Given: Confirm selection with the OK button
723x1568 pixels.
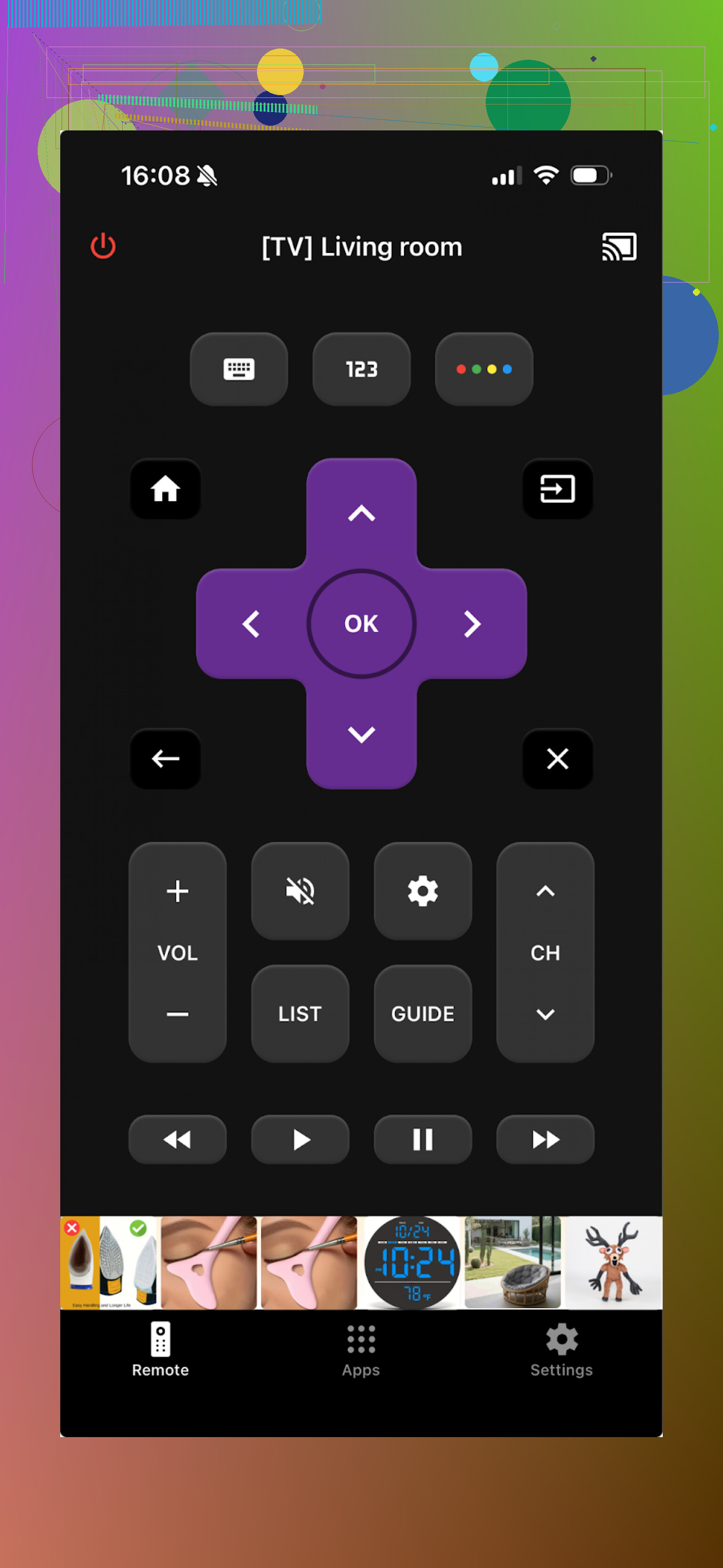Looking at the screenshot, I should 361,623.
